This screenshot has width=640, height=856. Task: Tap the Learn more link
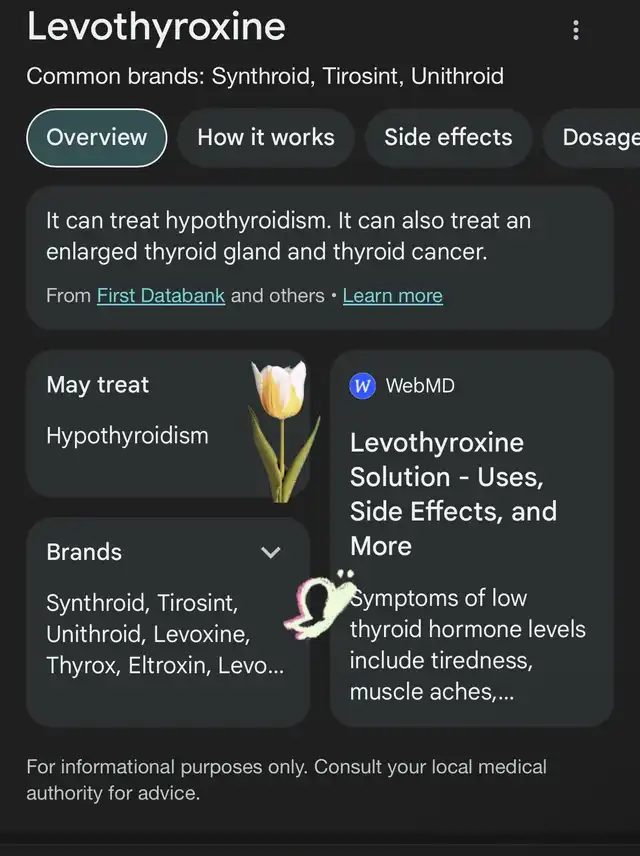click(x=392, y=296)
